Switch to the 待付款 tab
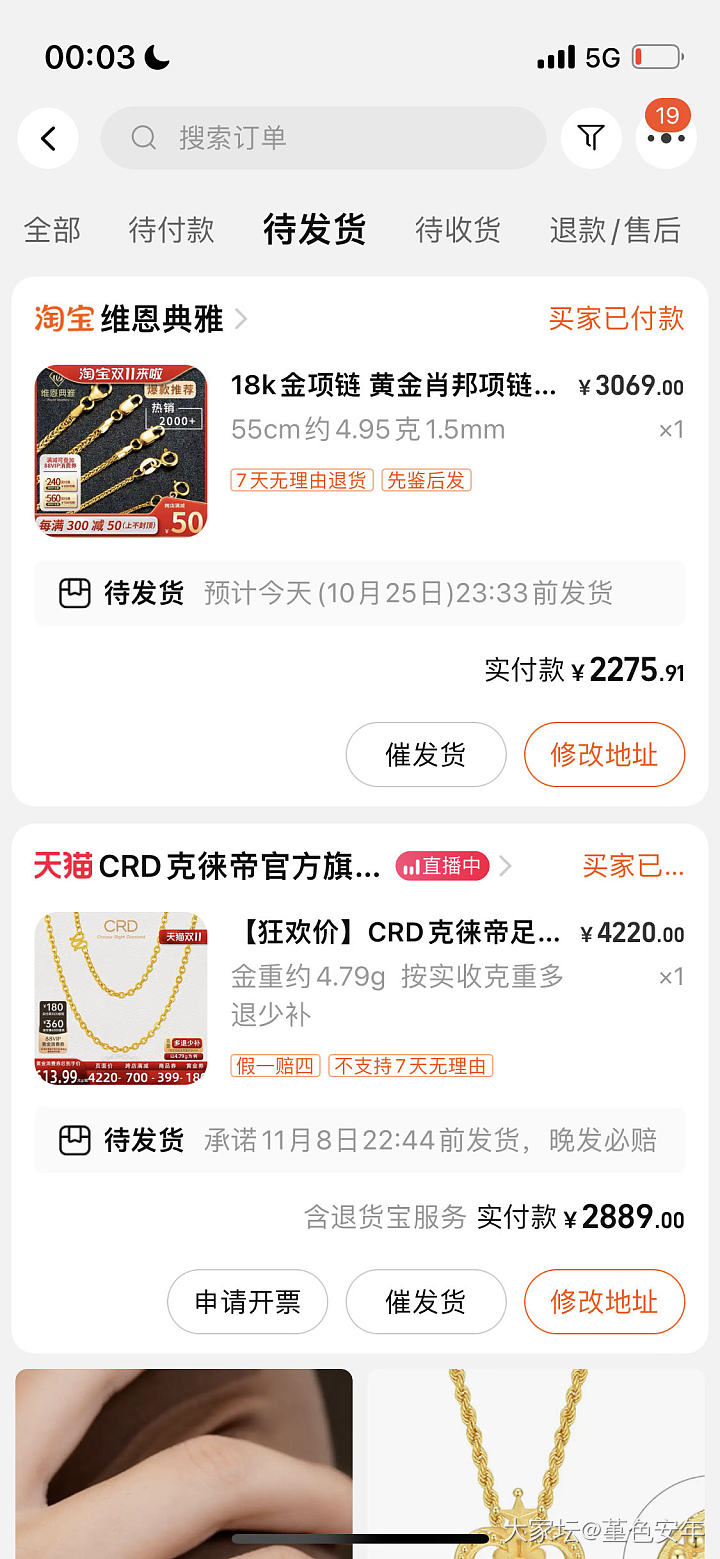720x1559 pixels. 172,230
